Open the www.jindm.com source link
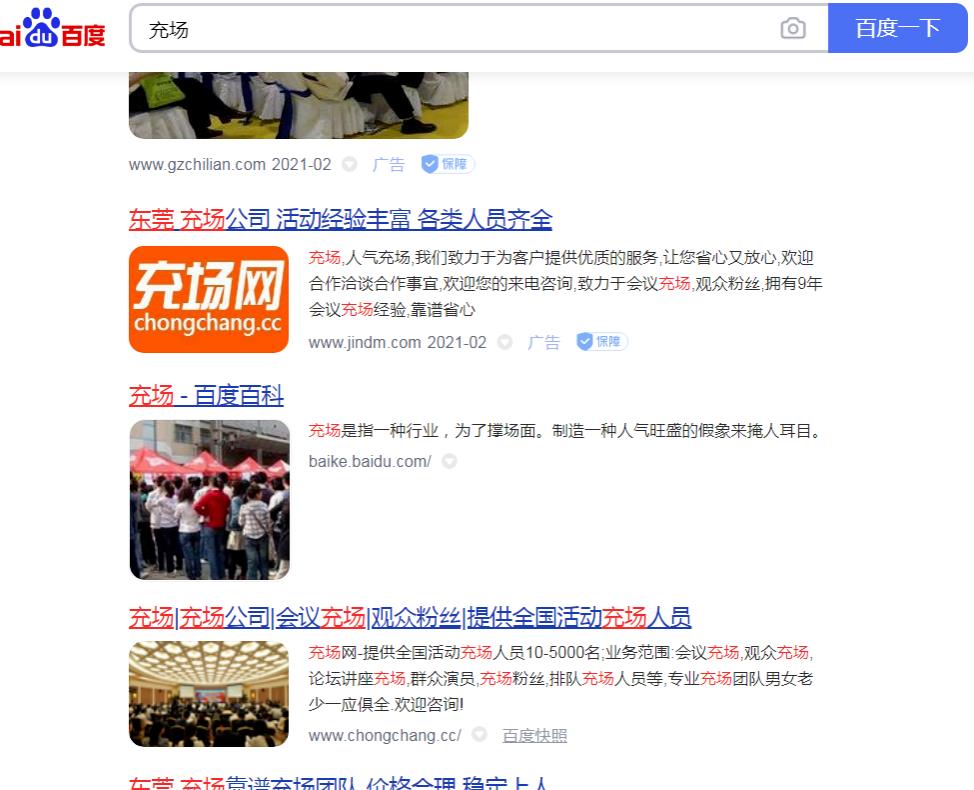 (x=364, y=342)
